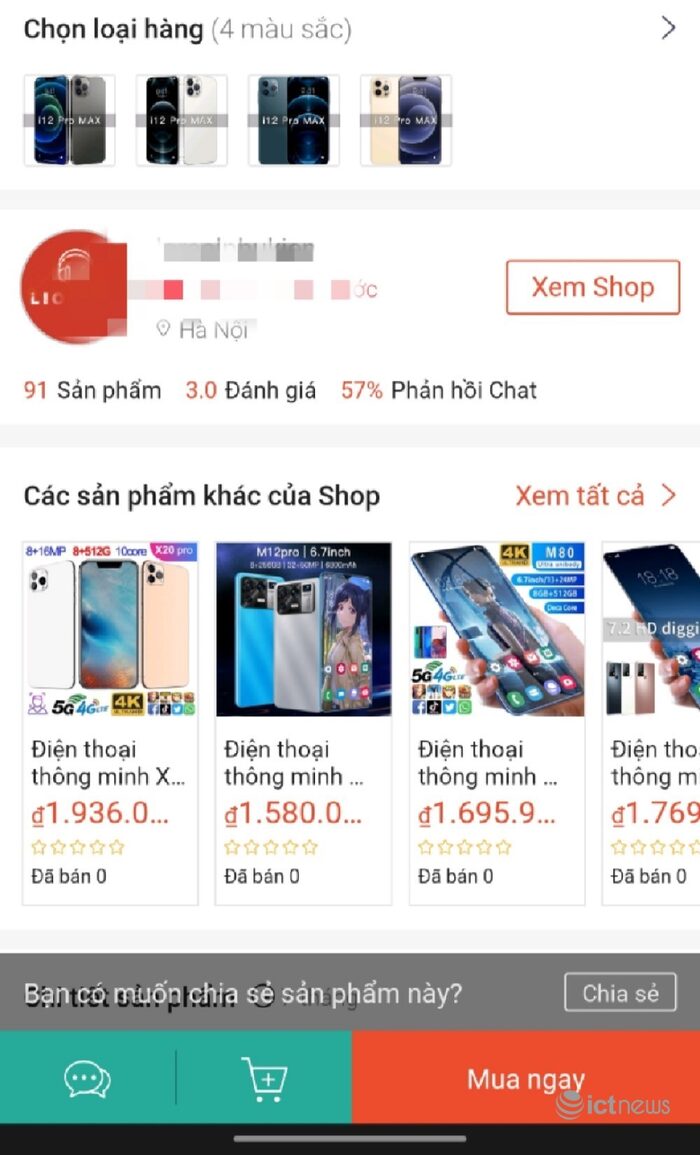
Task: Tap the Xem Shop button
Action: point(593,288)
